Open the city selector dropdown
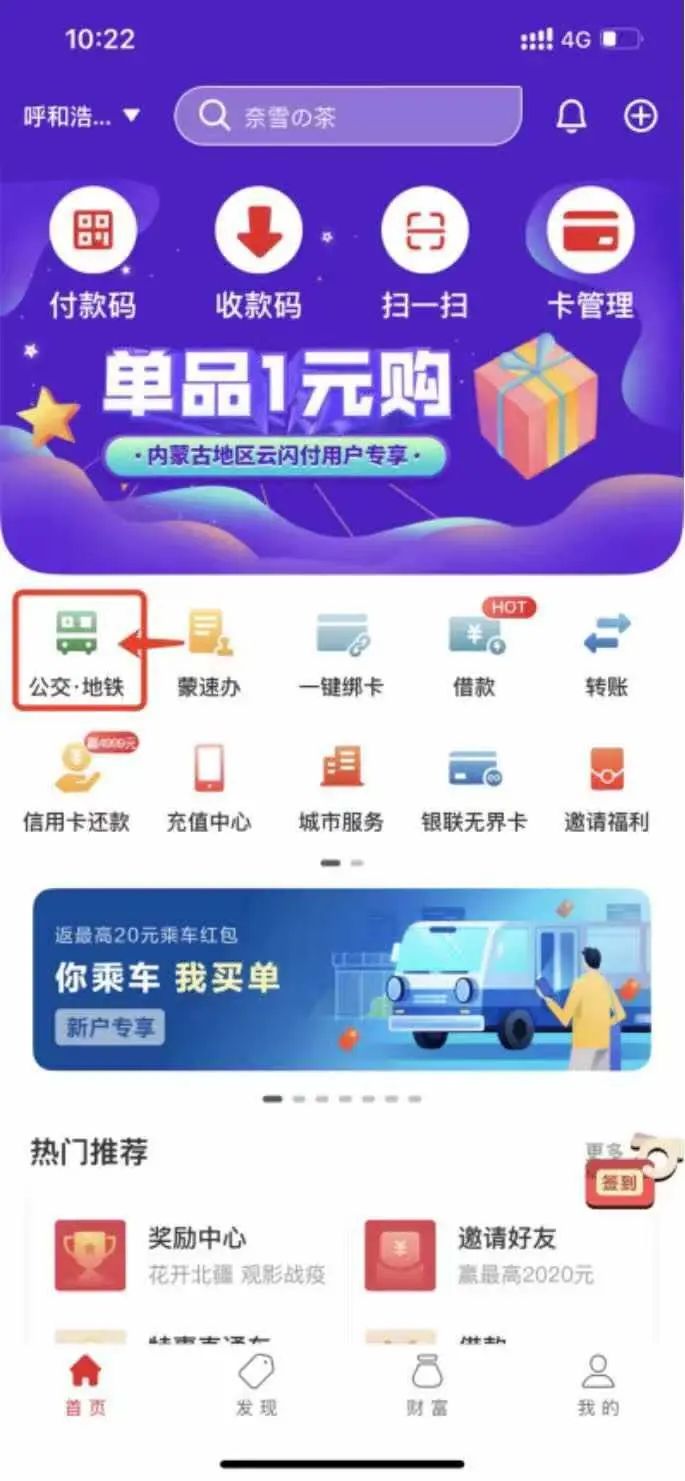The width and height of the screenshot is (685, 1481). point(82,117)
